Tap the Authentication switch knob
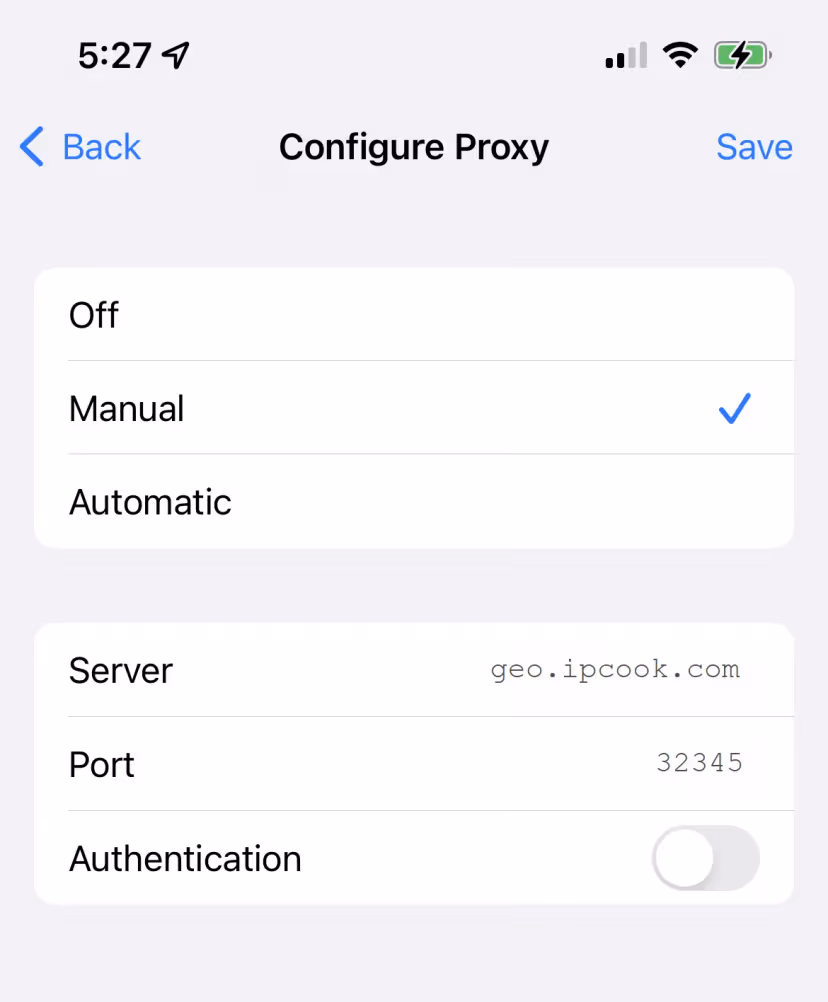The height and width of the screenshot is (1002, 828). pos(685,858)
